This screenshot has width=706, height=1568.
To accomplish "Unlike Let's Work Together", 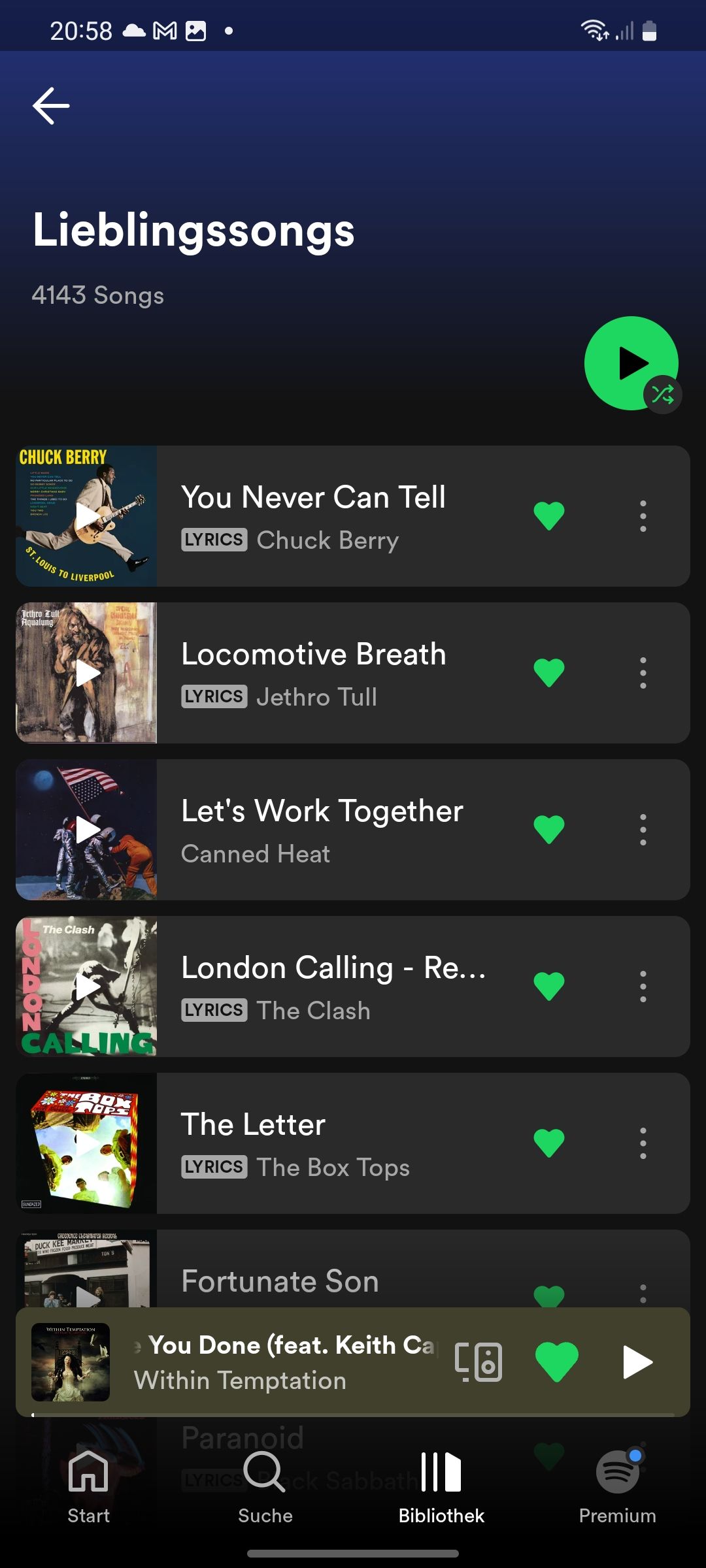I will point(548,830).
